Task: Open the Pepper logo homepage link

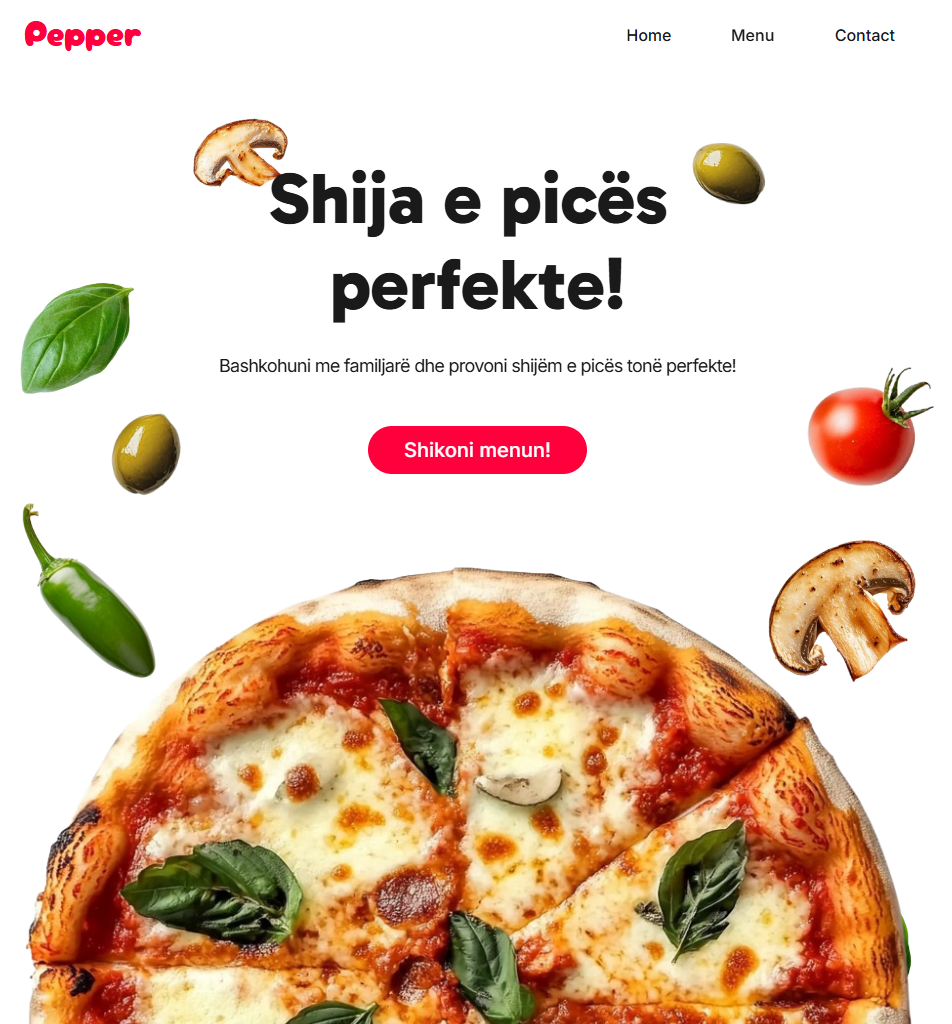Action: click(83, 36)
